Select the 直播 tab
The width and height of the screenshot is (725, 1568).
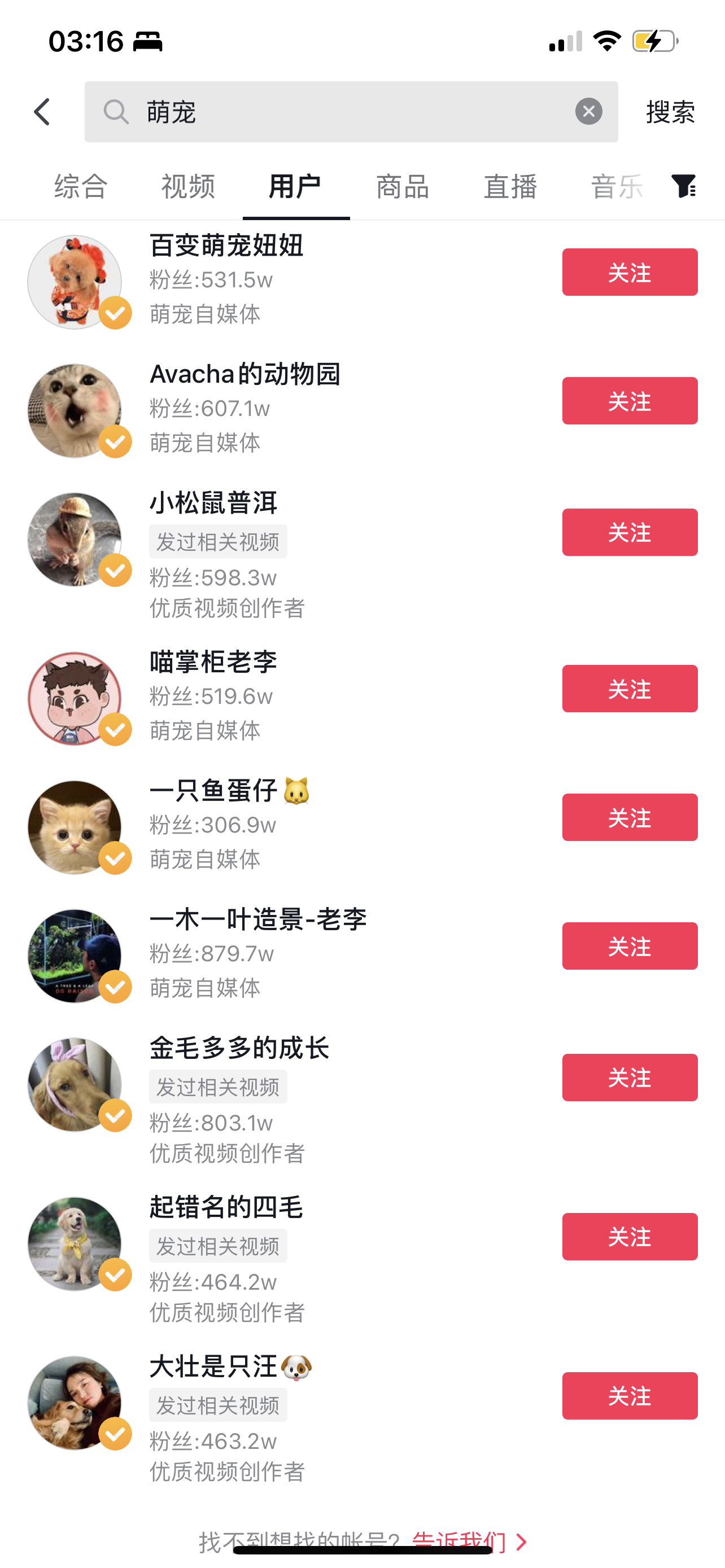click(510, 186)
